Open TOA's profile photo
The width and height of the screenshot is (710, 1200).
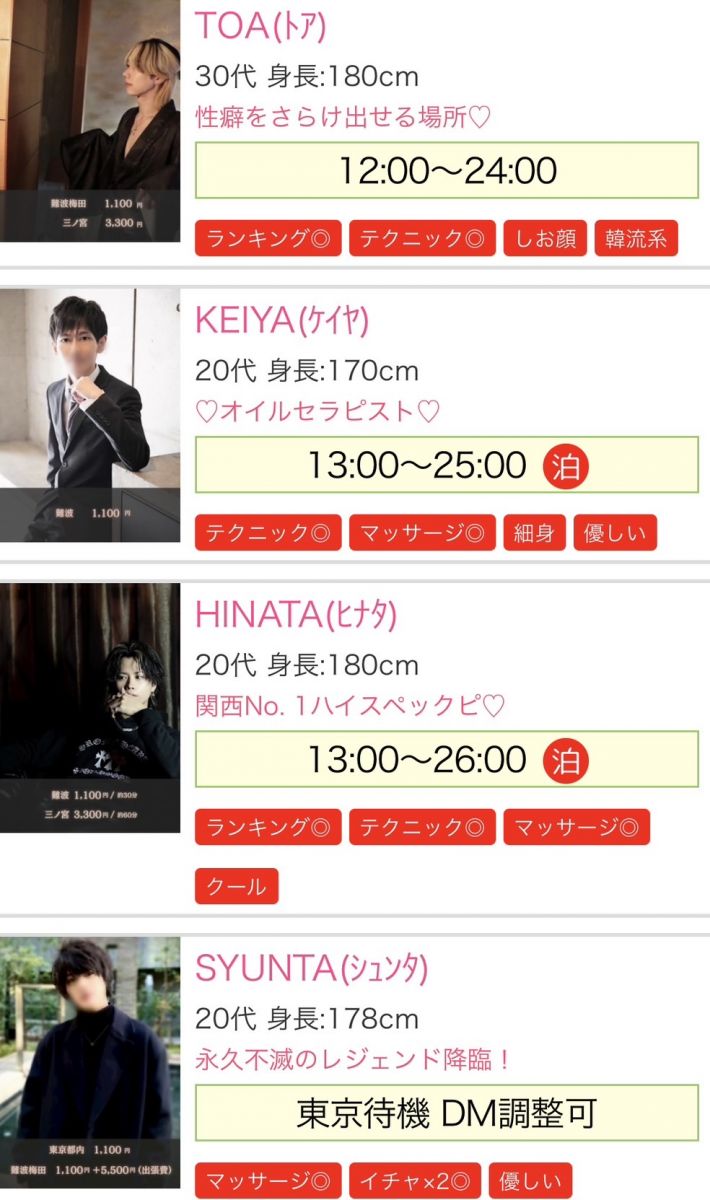tap(90, 120)
